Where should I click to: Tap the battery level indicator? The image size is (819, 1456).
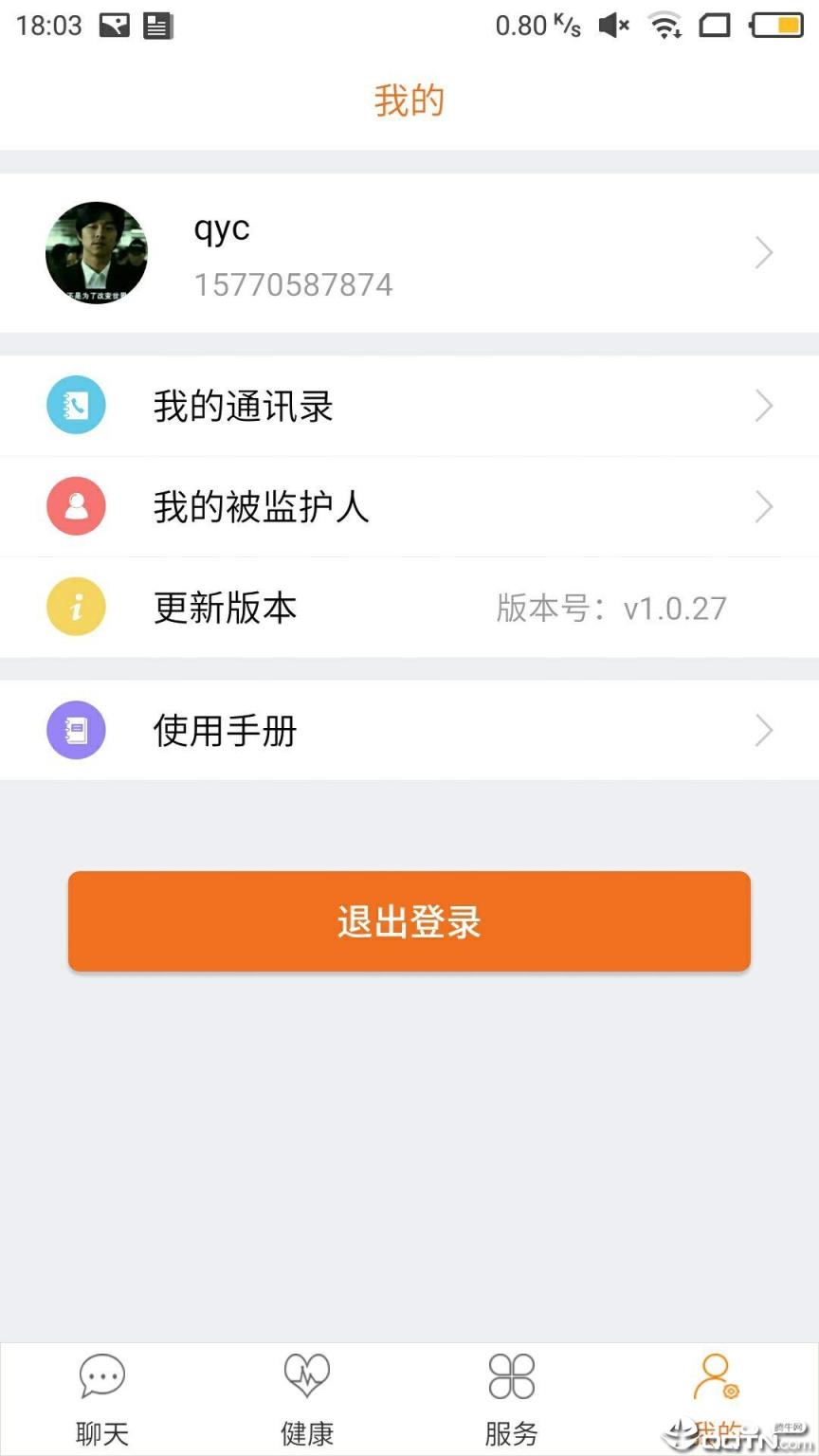[775, 26]
